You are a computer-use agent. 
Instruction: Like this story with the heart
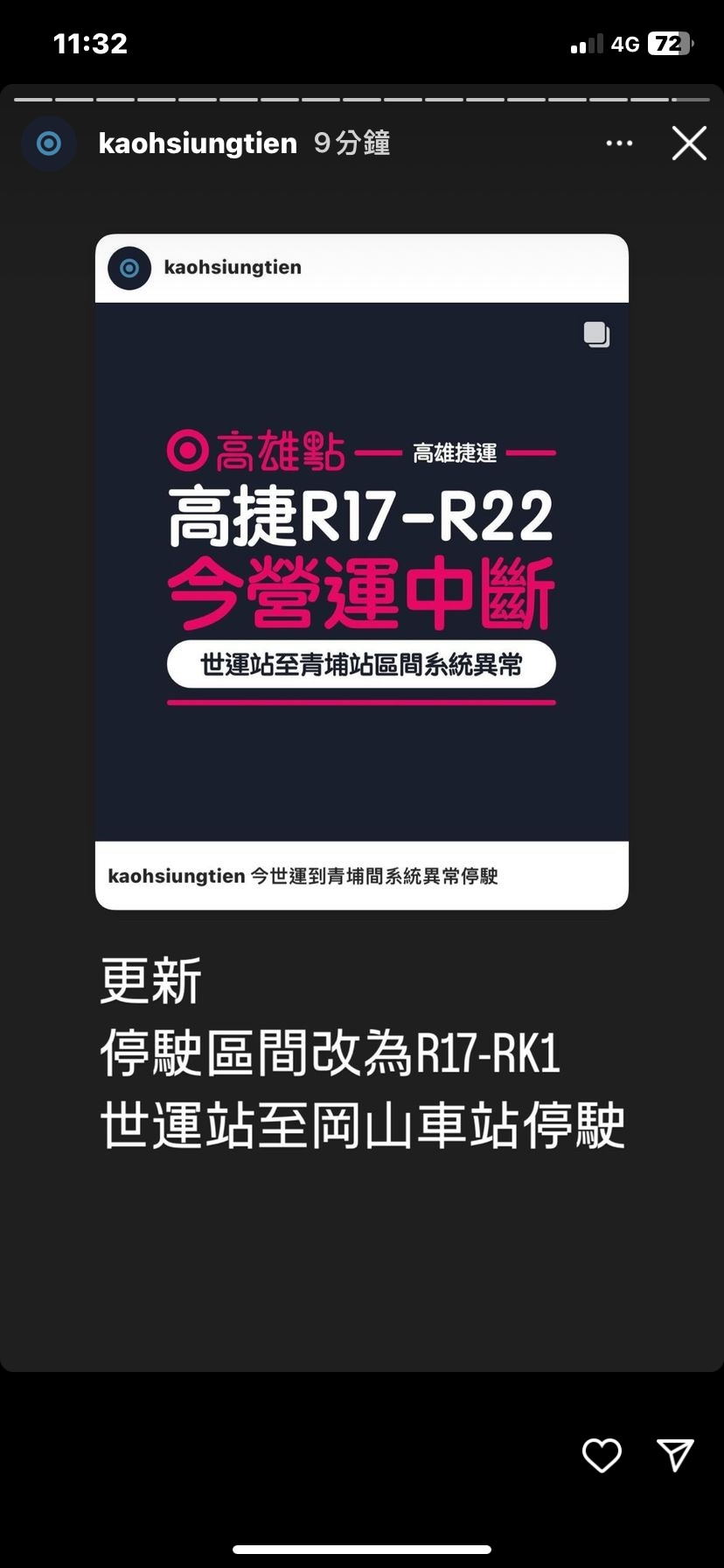(602, 1455)
